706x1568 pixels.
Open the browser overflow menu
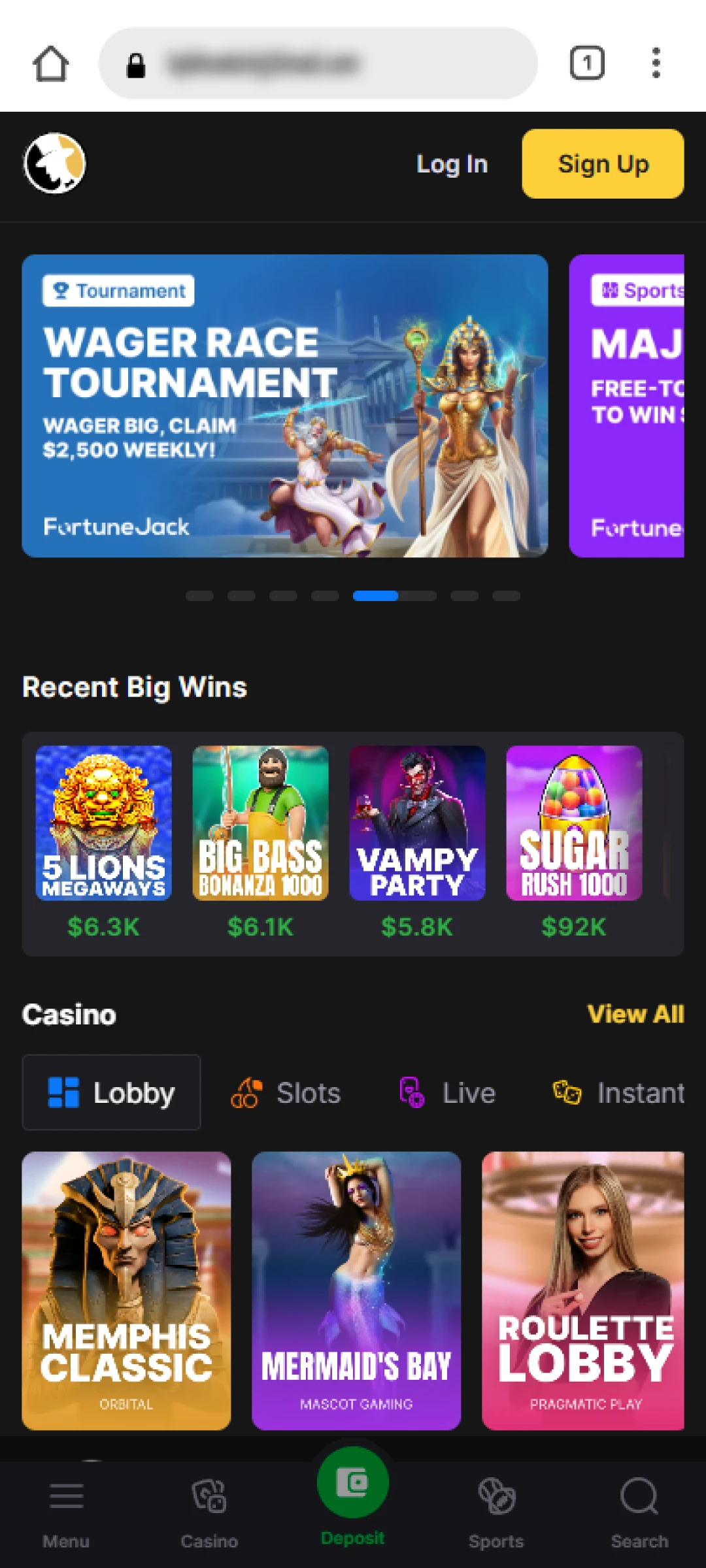656,63
